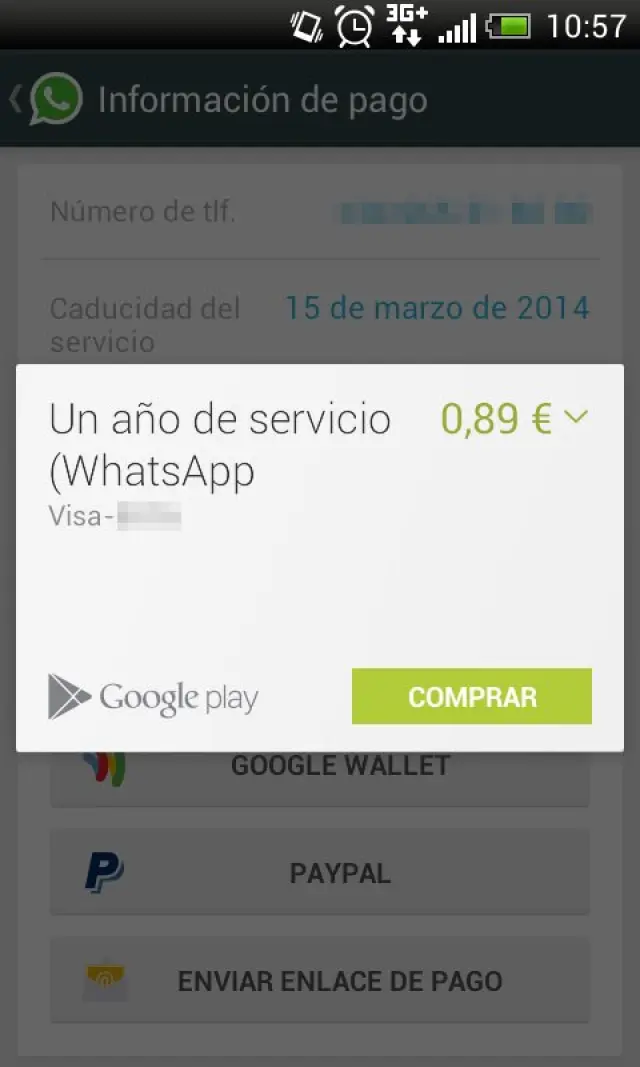Expand the 0,89 € price dropdown

pos(574,419)
